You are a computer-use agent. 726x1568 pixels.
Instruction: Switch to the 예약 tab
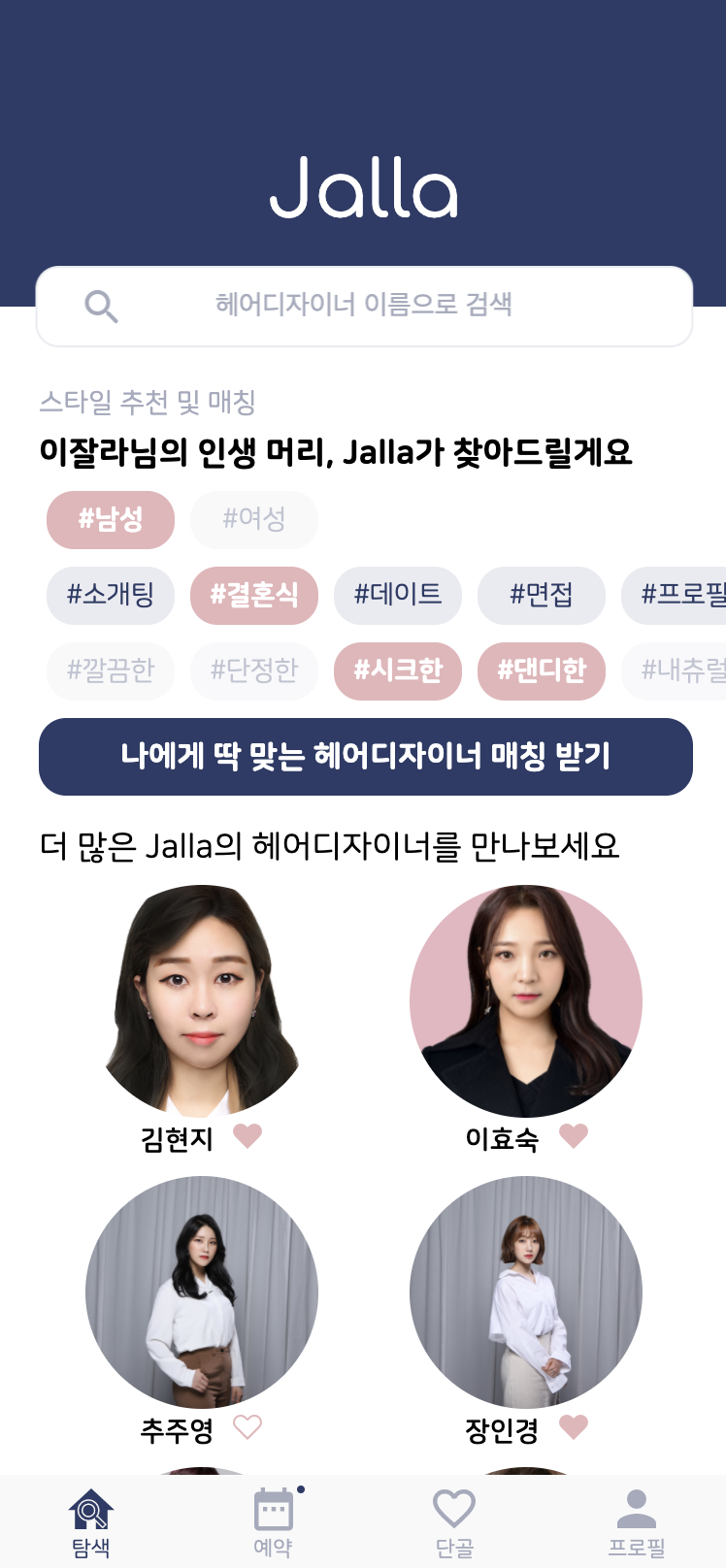[273, 1521]
